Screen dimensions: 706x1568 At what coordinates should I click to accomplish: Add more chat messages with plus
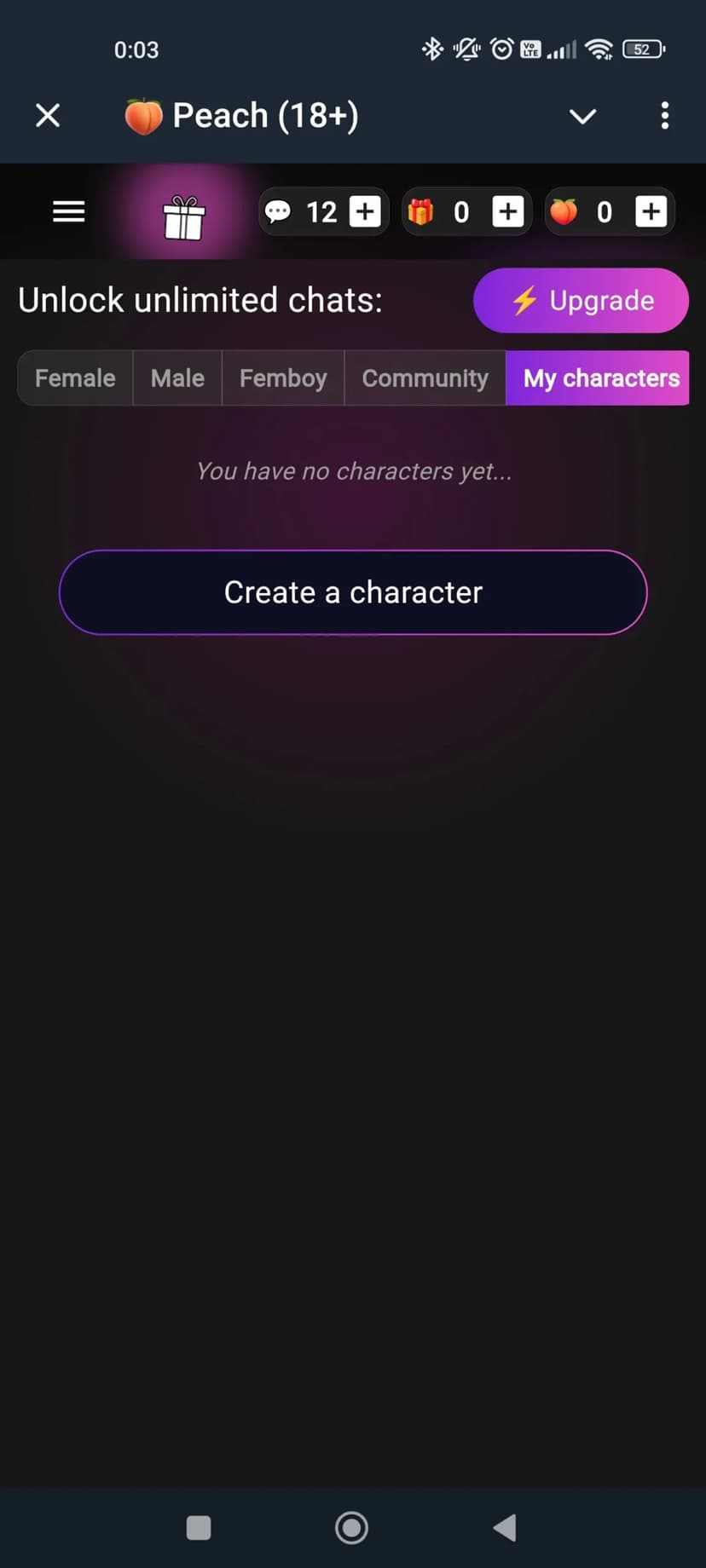point(365,211)
